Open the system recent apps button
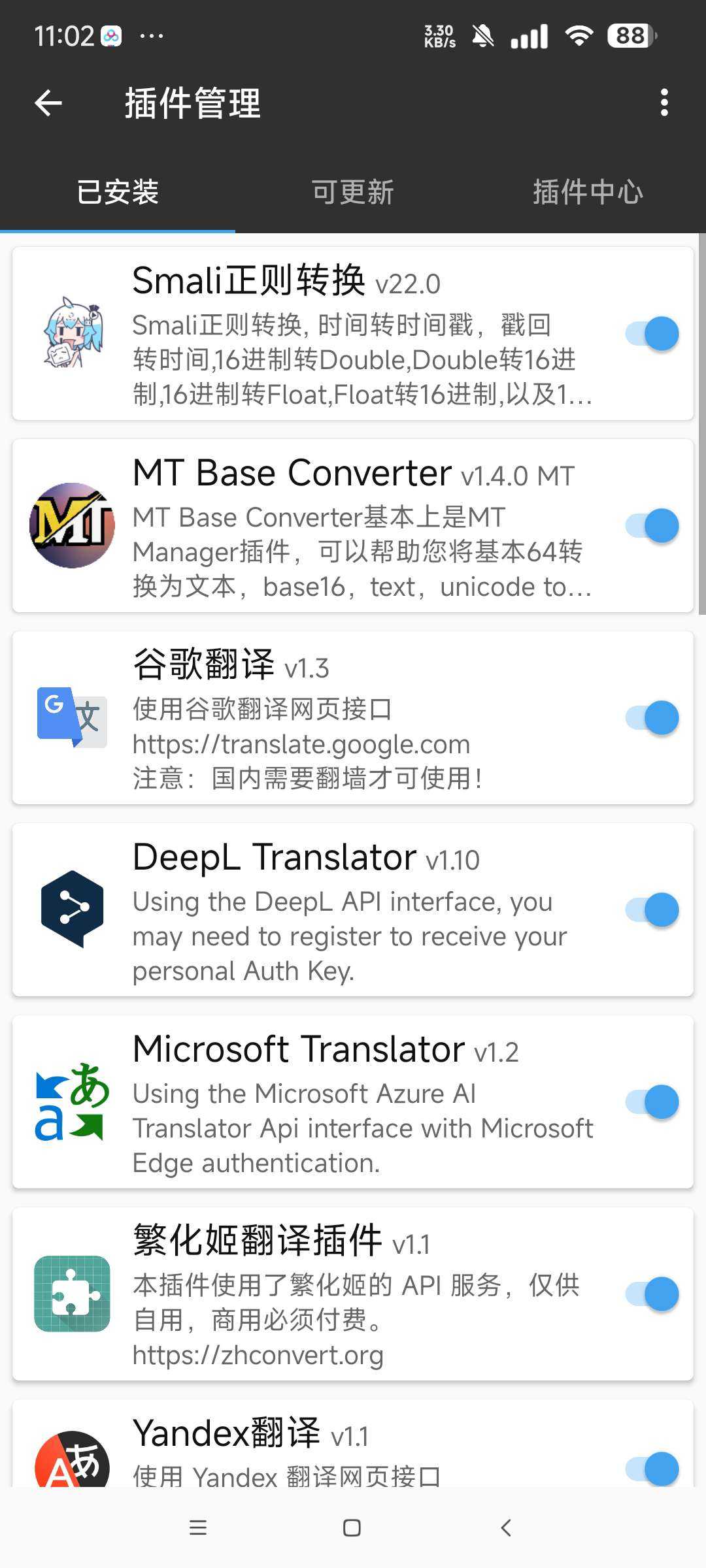 tap(197, 1527)
